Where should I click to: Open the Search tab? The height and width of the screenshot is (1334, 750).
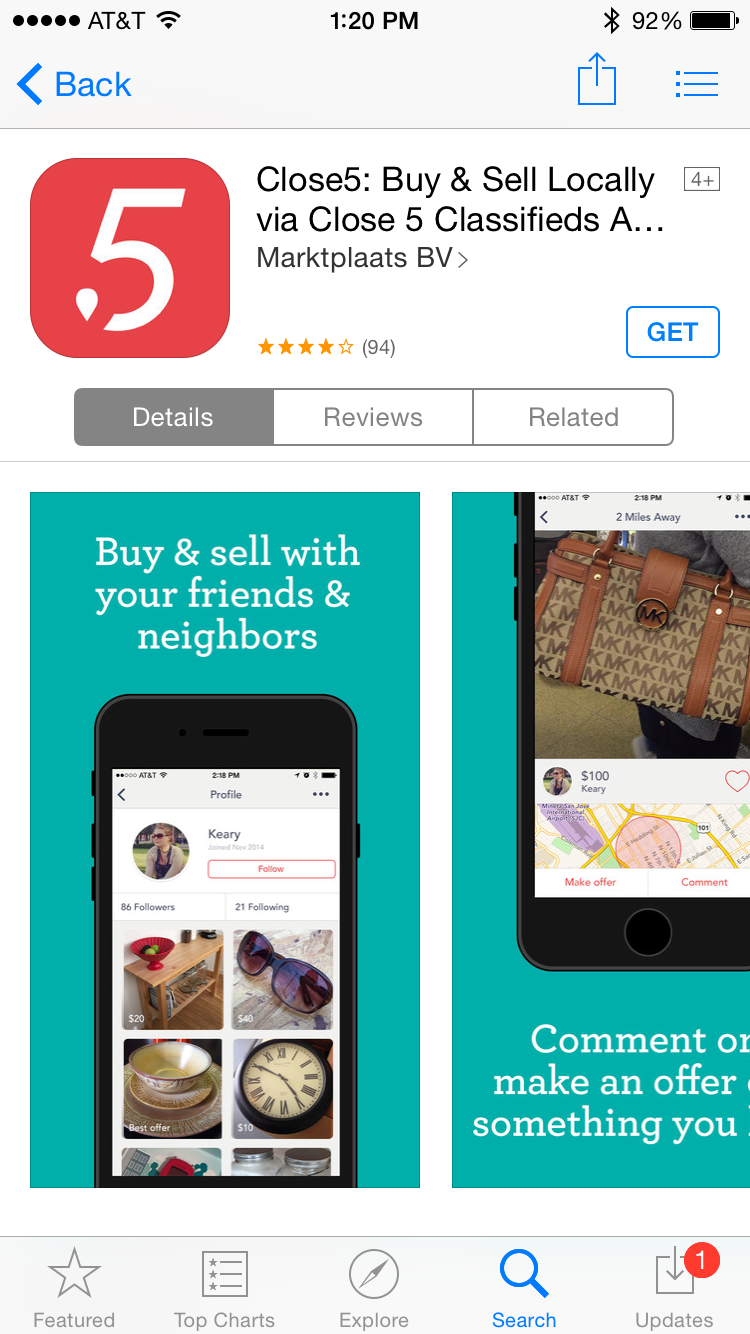[524, 1289]
